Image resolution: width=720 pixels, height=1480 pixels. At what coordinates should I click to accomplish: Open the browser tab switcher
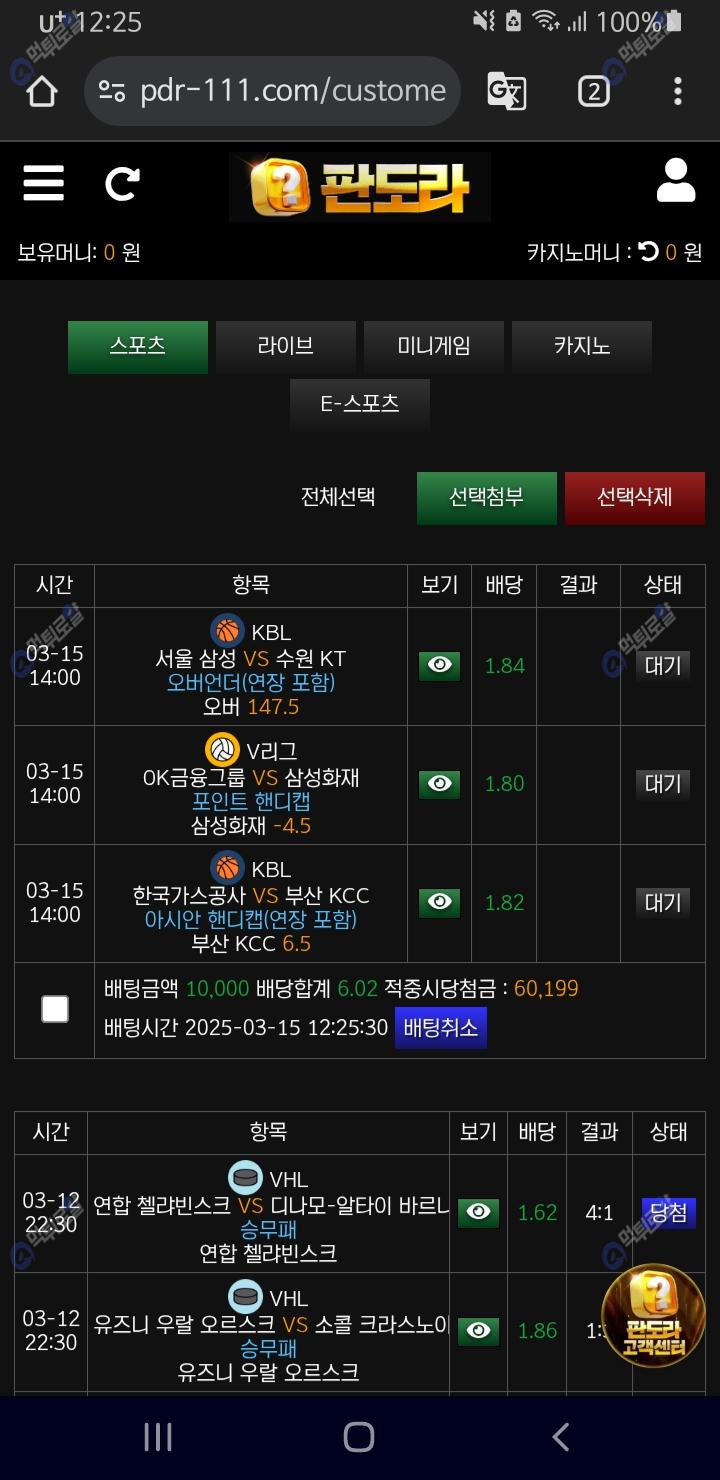[593, 91]
